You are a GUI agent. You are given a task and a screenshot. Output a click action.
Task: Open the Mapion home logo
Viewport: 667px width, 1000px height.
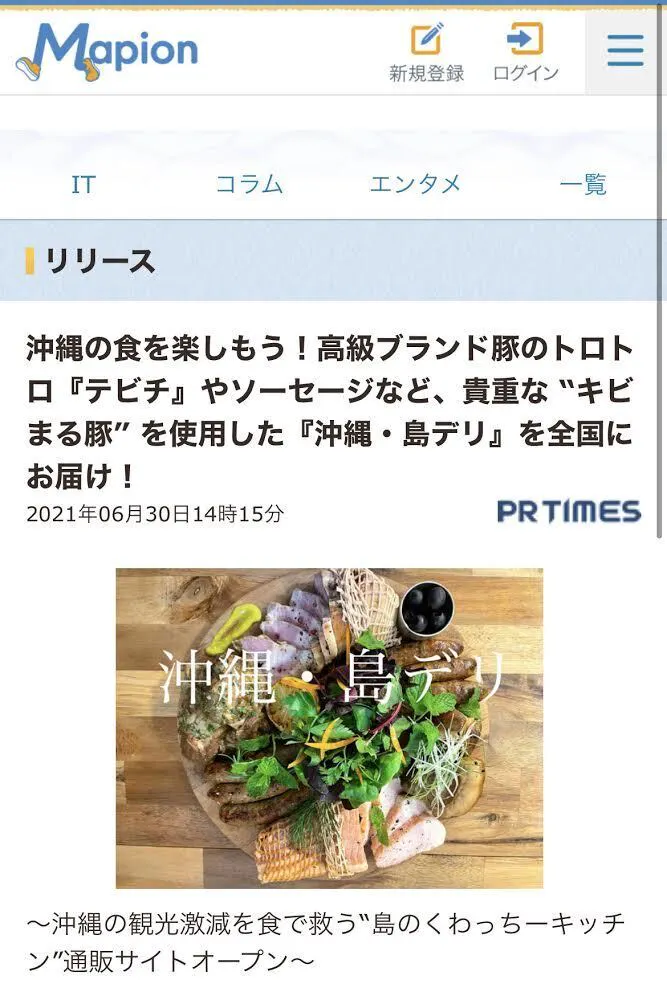[x=107, y=52]
